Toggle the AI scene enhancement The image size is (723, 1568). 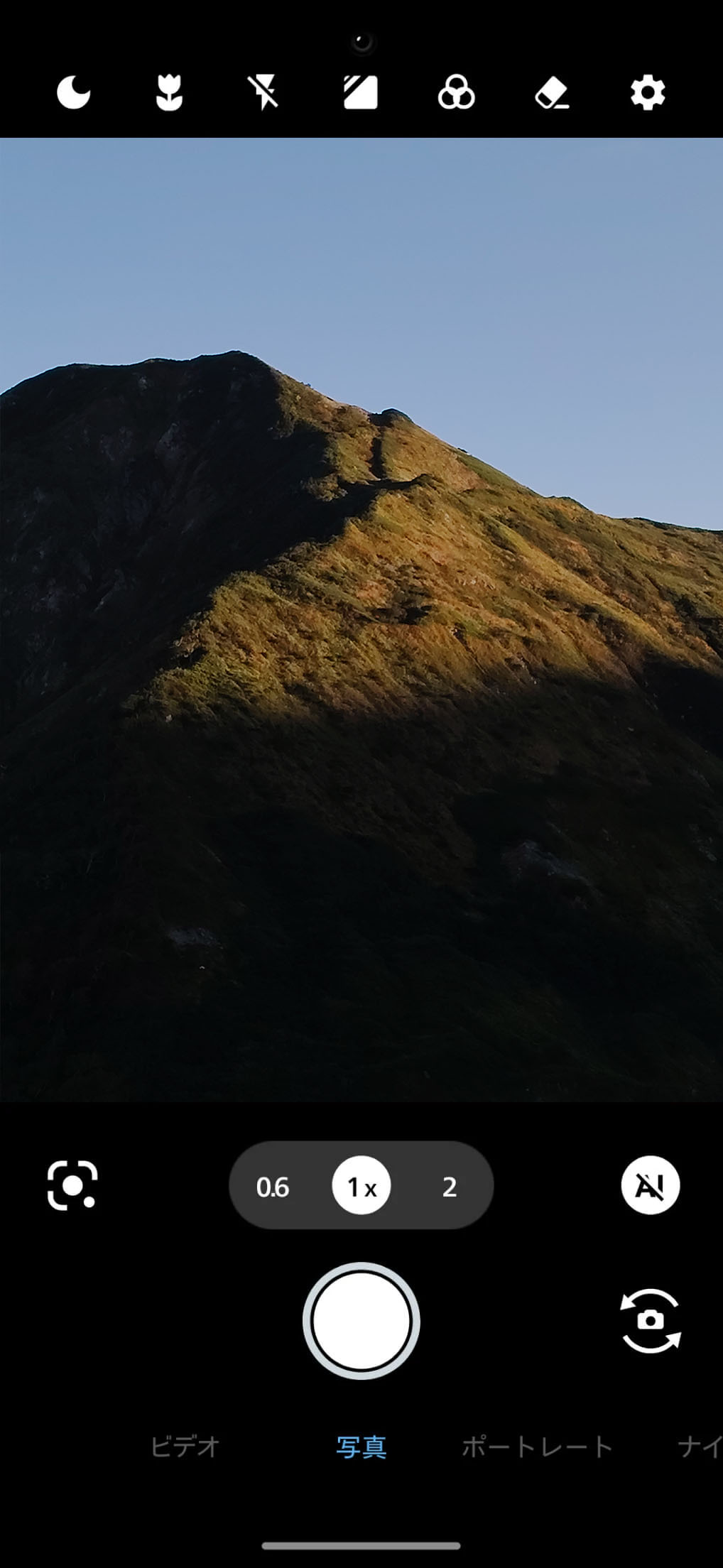coord(650,1185)
